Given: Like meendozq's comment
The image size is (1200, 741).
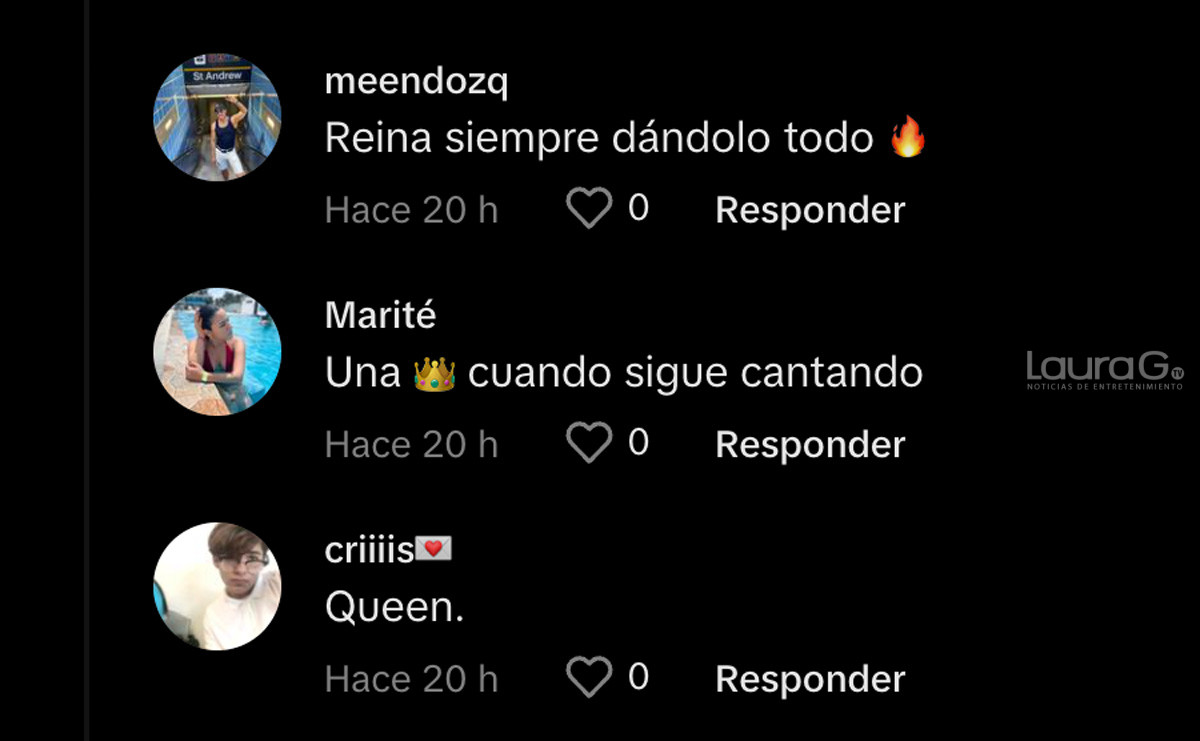Looking at the screenshot, I should point(589,209).
